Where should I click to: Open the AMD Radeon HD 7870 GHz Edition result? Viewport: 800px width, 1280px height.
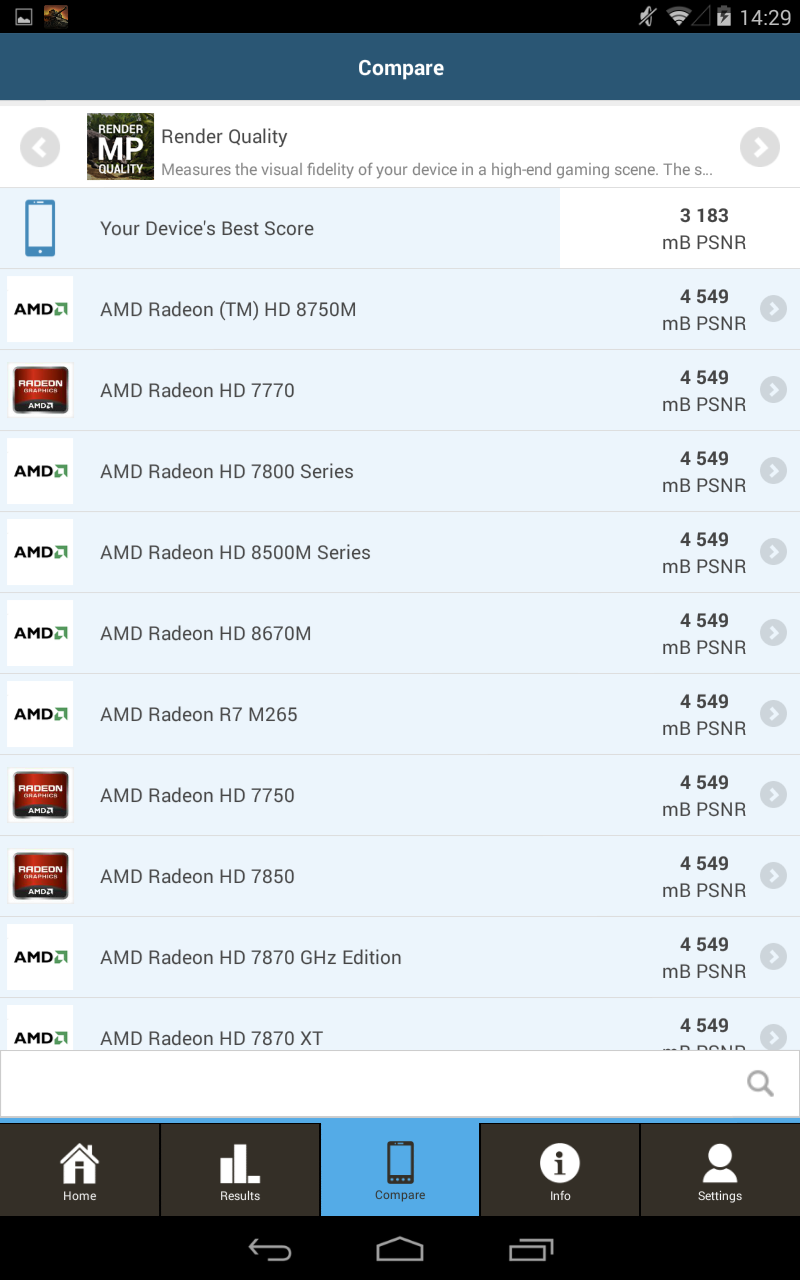(x=400, y=957)
